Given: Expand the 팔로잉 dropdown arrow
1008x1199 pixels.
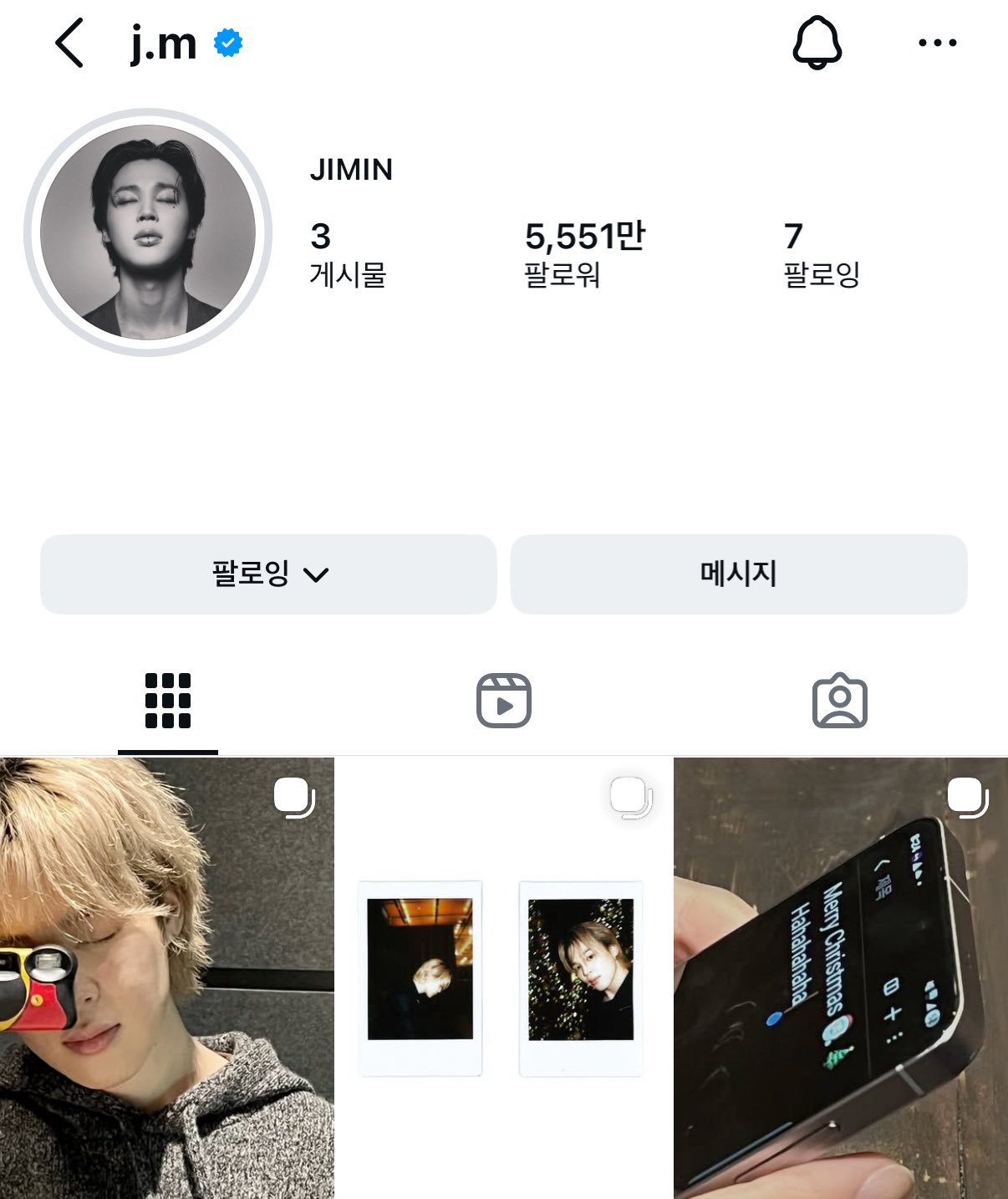Looking at the screenshot, I should click(316, 574).
